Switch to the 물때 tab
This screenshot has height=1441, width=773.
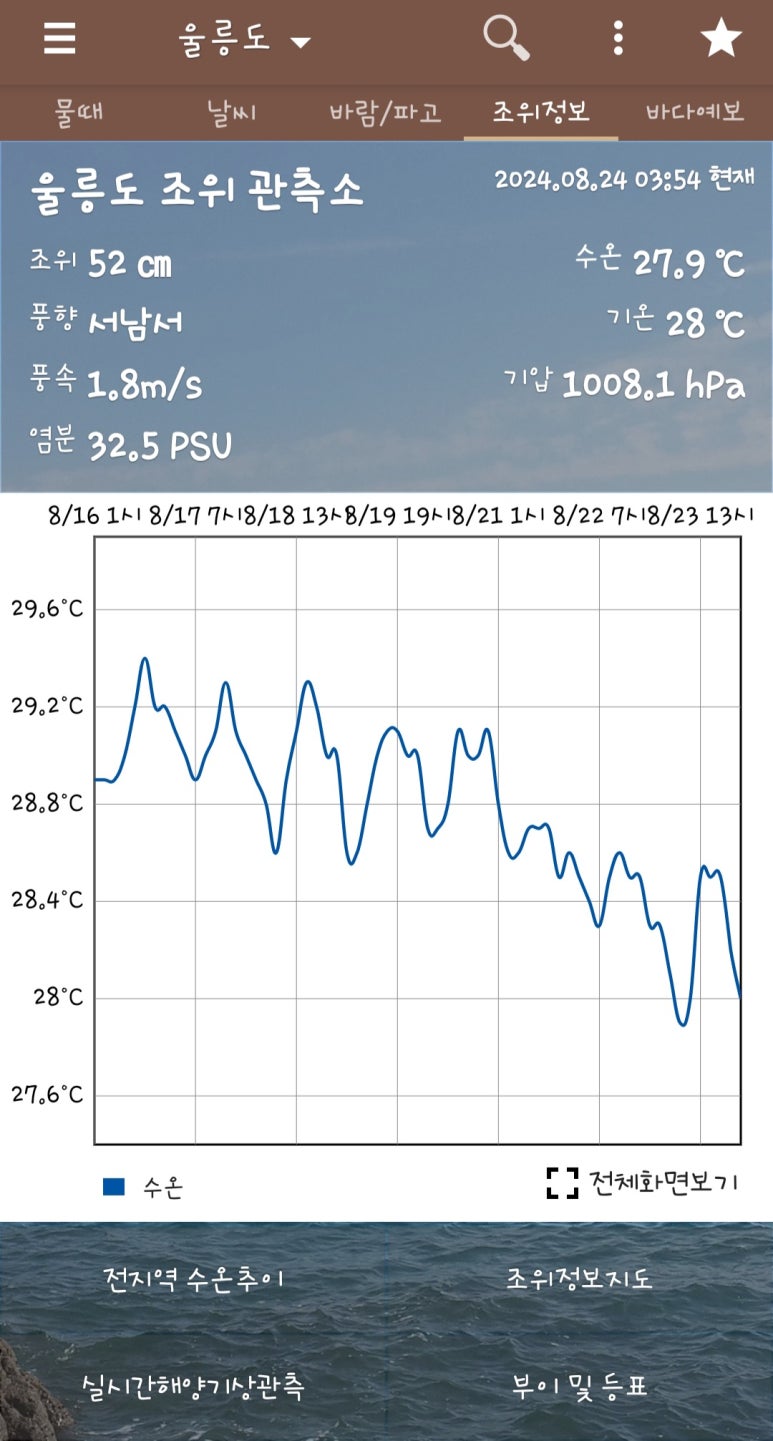pos(79,112)
